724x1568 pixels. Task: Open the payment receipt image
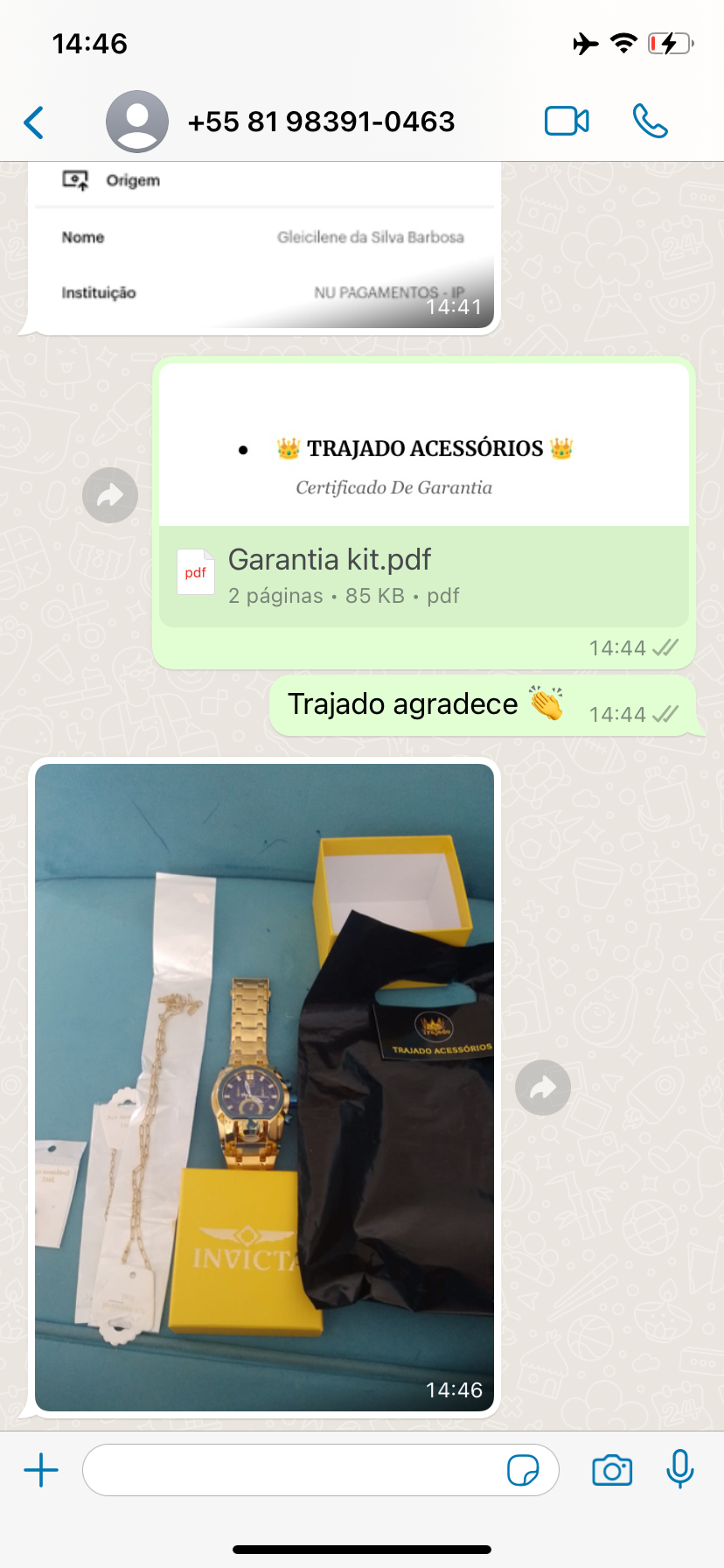coord(264,249)
